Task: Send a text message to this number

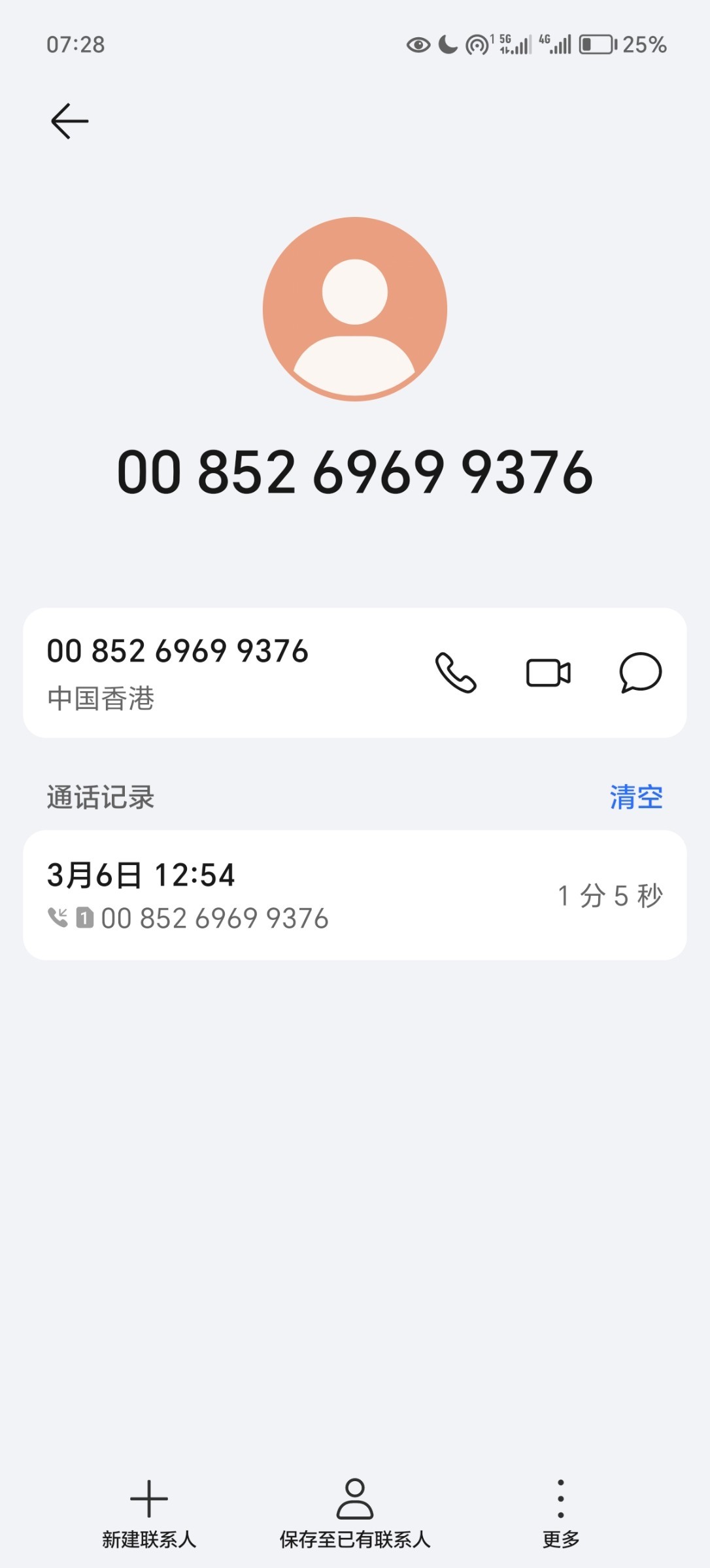Action: (x=640, y=672)
